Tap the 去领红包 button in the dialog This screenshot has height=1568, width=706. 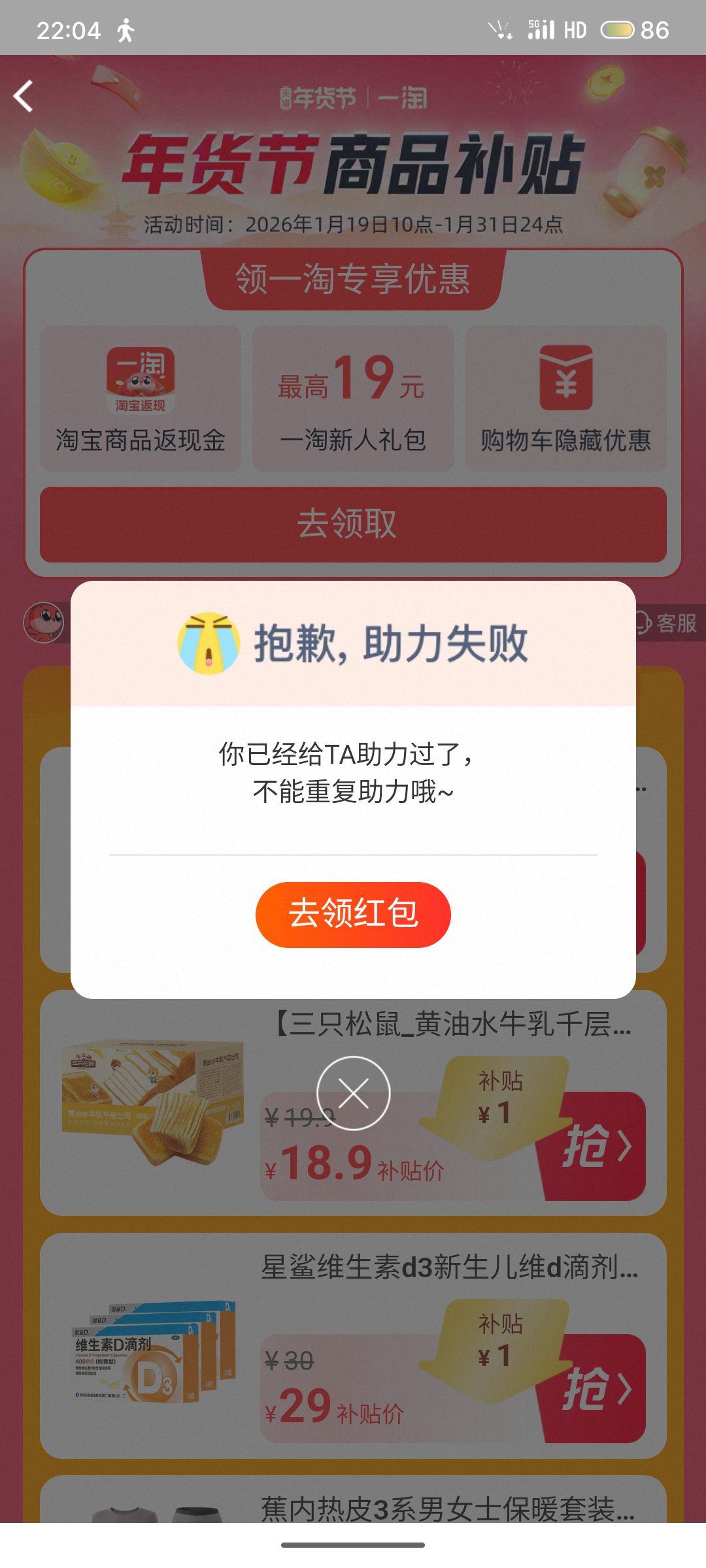point(353,914)
